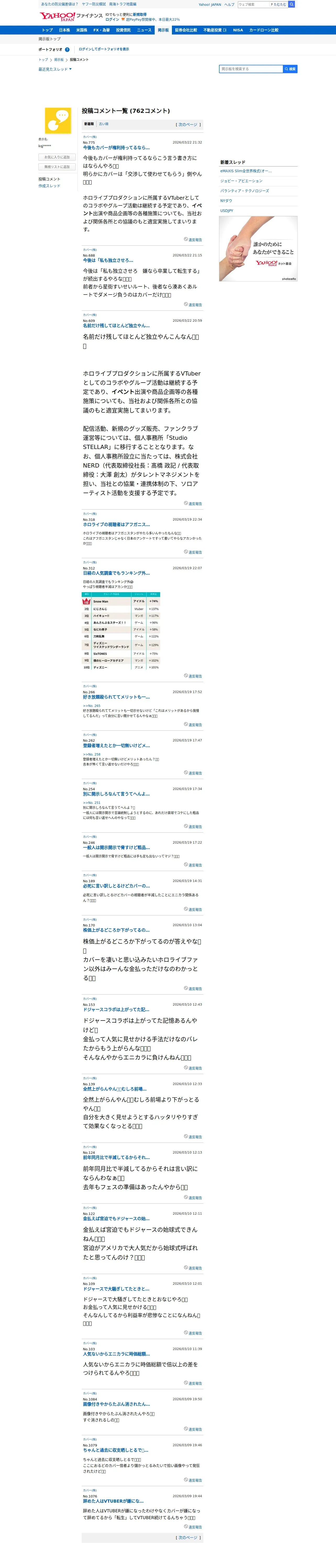Add user to favorites with お気に入りに追加

[57, 157]
